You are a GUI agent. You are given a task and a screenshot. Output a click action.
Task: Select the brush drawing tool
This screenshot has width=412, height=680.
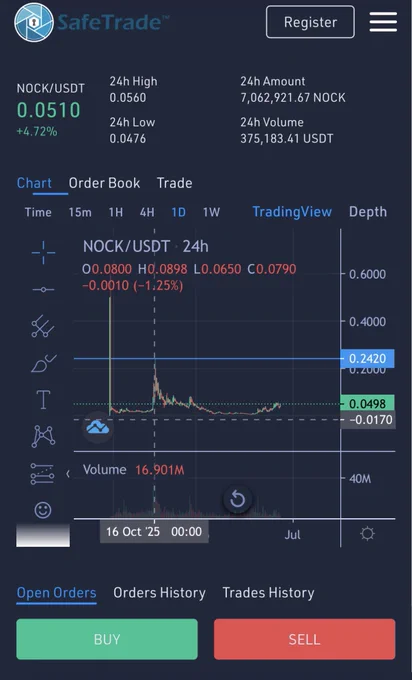(x=43, y=363)
